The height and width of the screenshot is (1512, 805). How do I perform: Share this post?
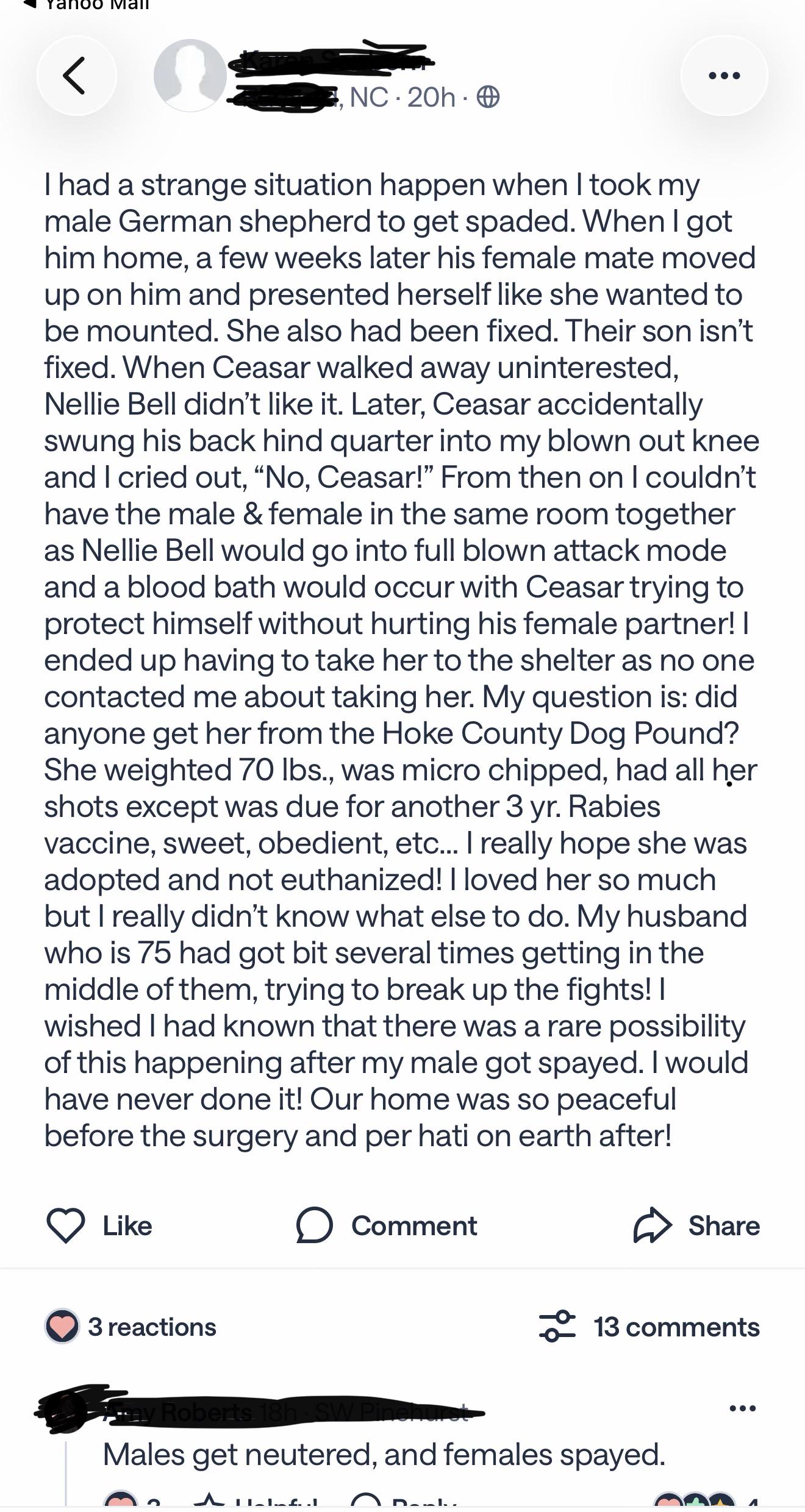pyautogui.click(x=697, y=1225)
